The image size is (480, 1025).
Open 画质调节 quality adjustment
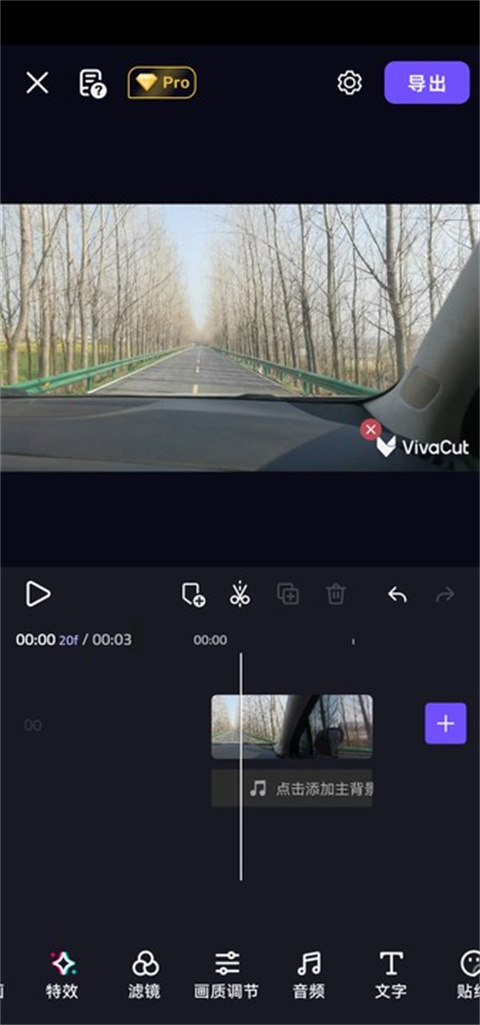click(x=227, y=975)
